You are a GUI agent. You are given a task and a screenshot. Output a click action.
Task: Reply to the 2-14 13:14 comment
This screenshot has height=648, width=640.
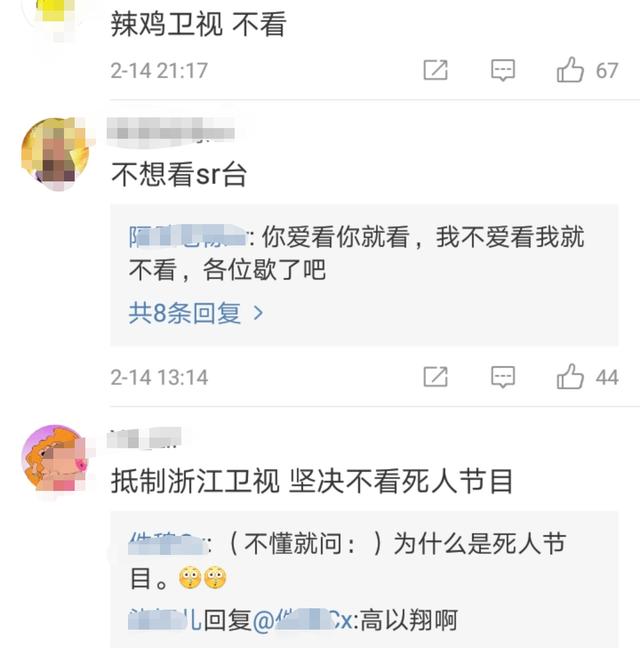503,376
